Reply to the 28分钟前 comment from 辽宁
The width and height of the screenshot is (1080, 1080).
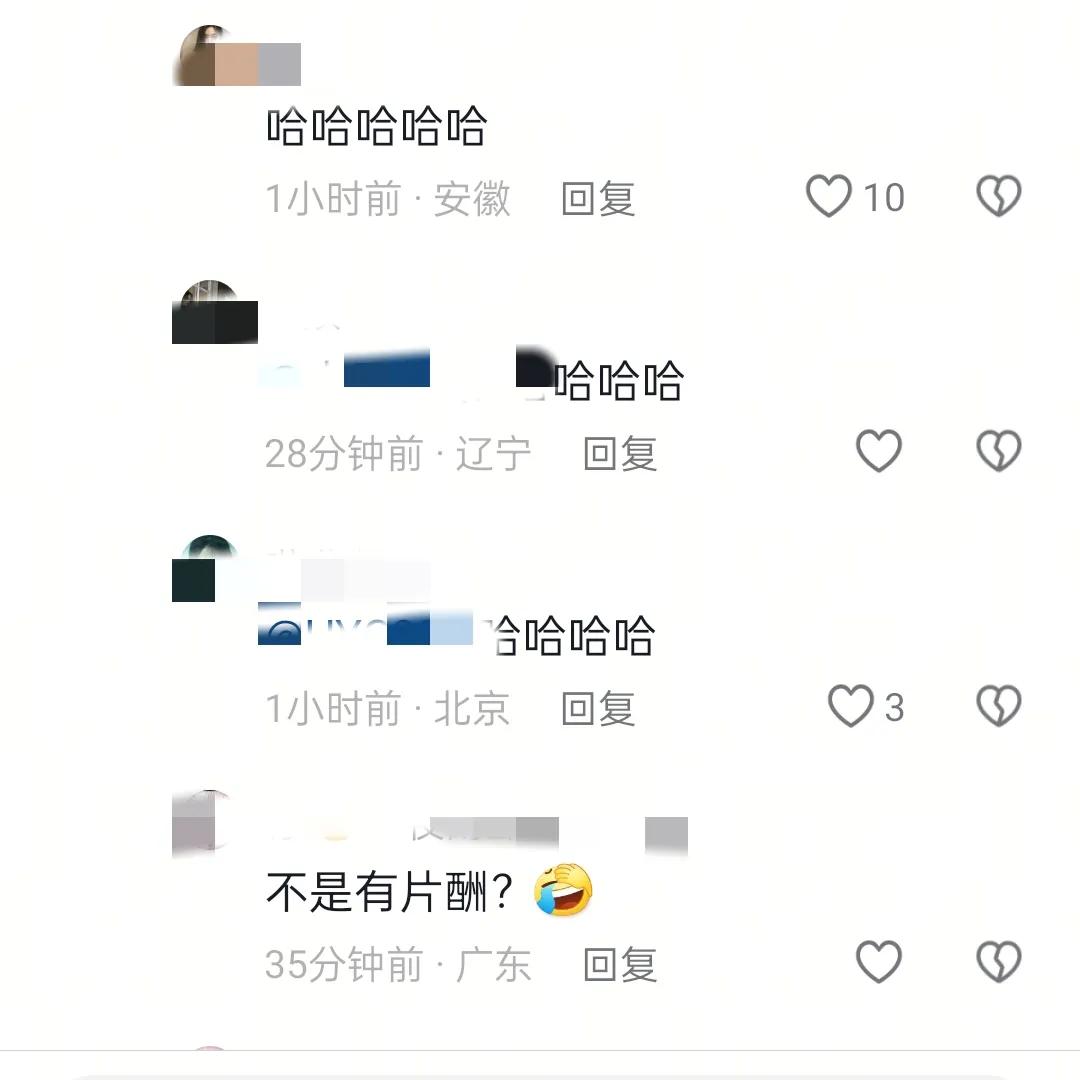pyautogui.click(x=620, y=454)
